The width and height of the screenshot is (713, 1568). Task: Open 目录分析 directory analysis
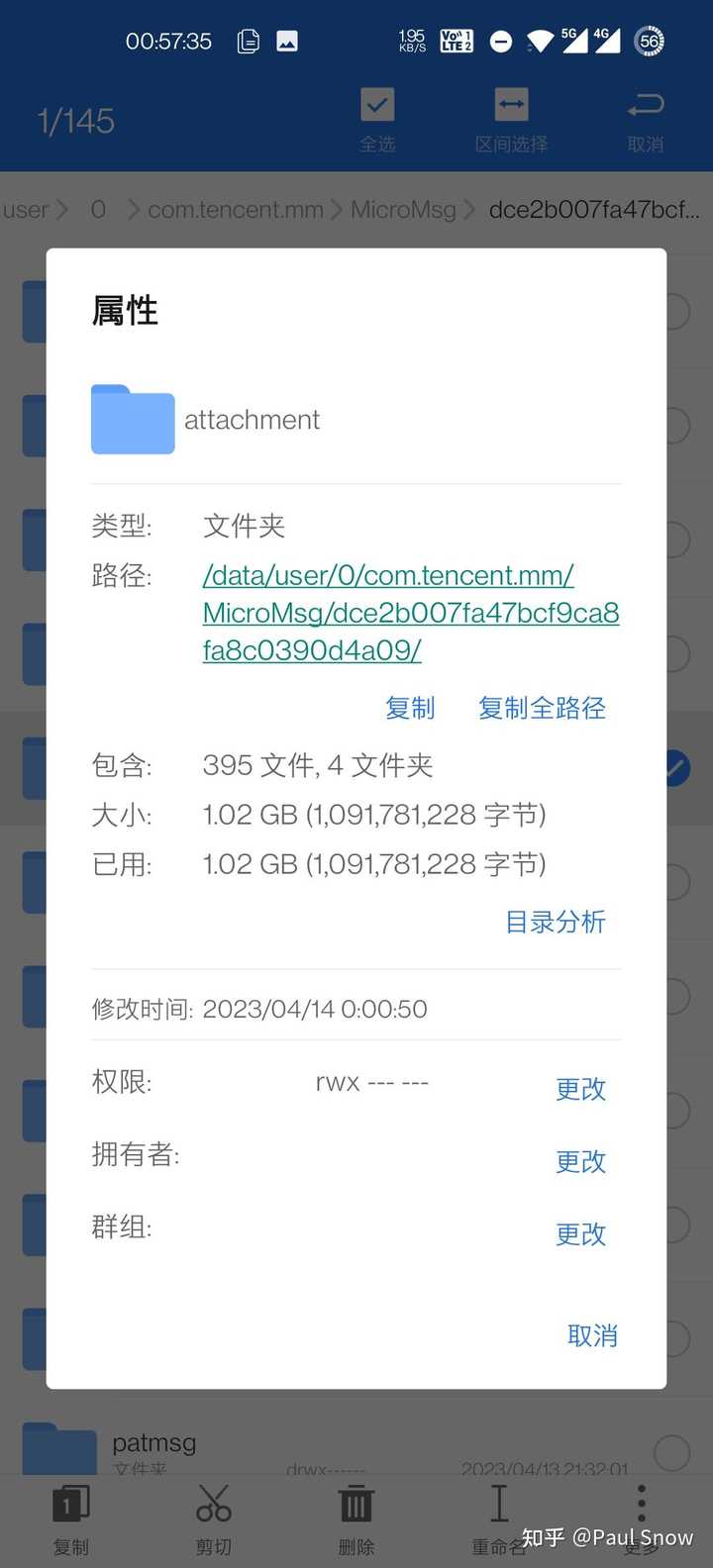coord(555,922)
